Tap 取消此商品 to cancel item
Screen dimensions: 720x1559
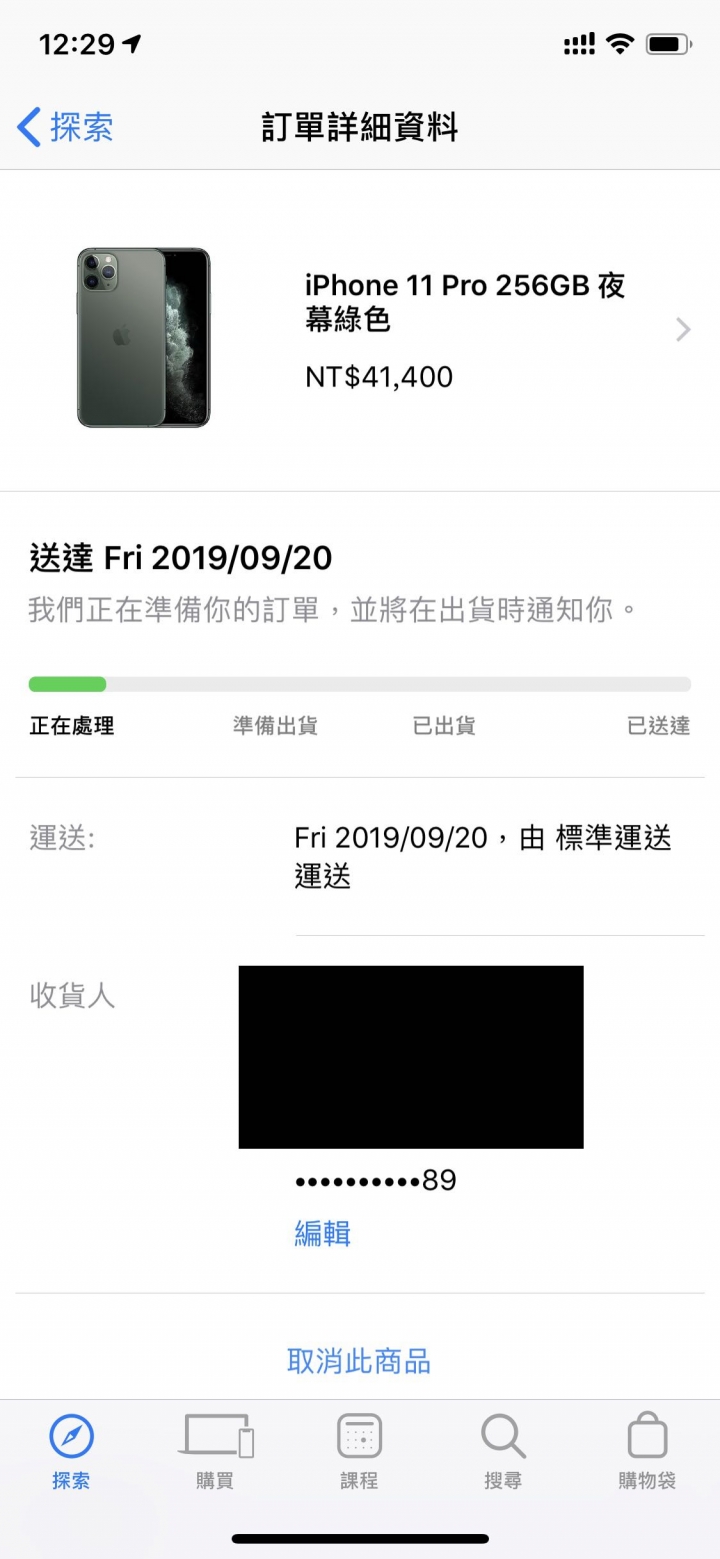click(x=359, y=1361)
